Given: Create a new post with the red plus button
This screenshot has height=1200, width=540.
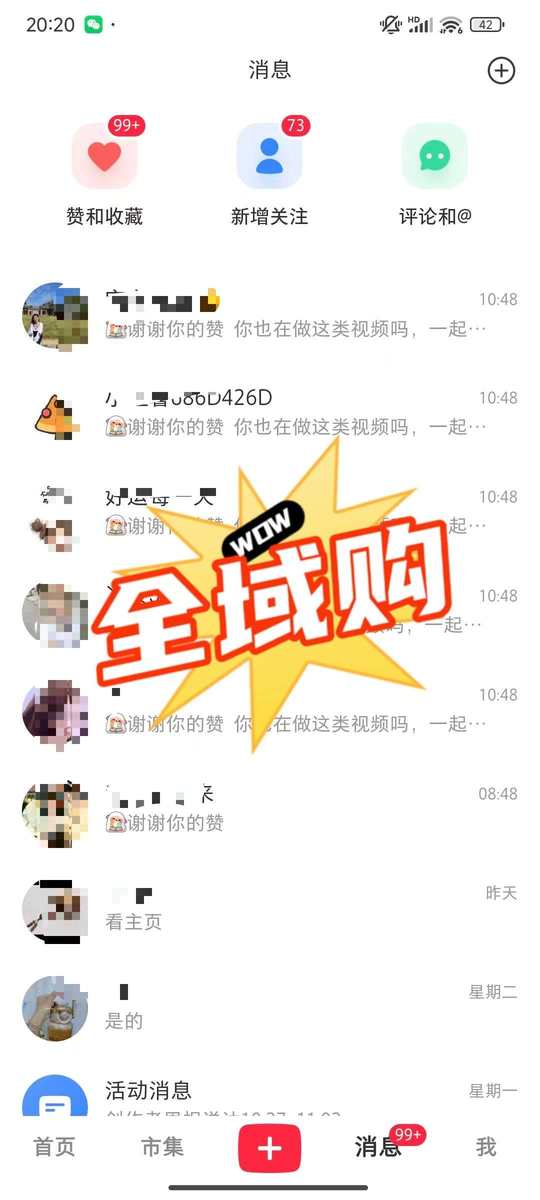Looking at the screenshot, I should click(270, 1148).
